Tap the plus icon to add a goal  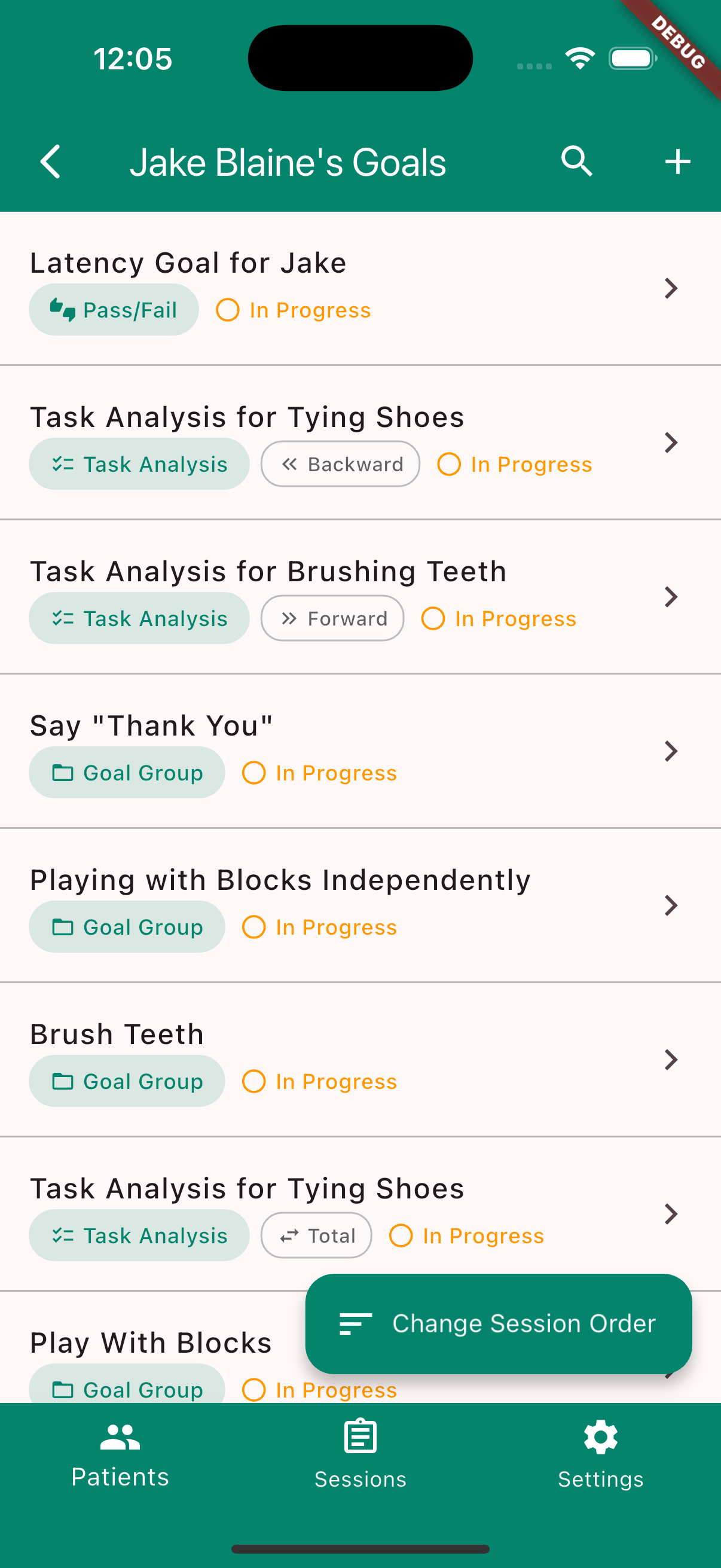[x=677, y=161]
